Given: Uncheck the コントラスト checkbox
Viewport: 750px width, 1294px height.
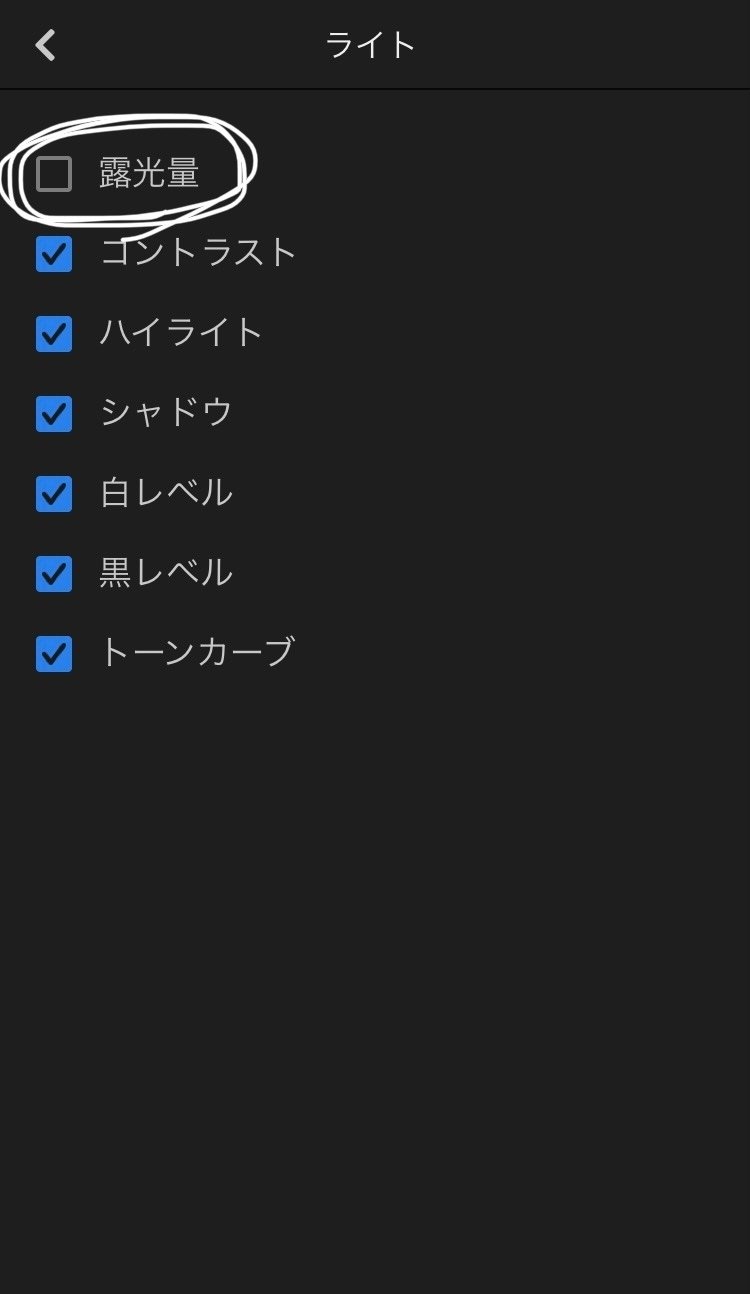Looking at the screenshot, I should click(x=54, y=254).
